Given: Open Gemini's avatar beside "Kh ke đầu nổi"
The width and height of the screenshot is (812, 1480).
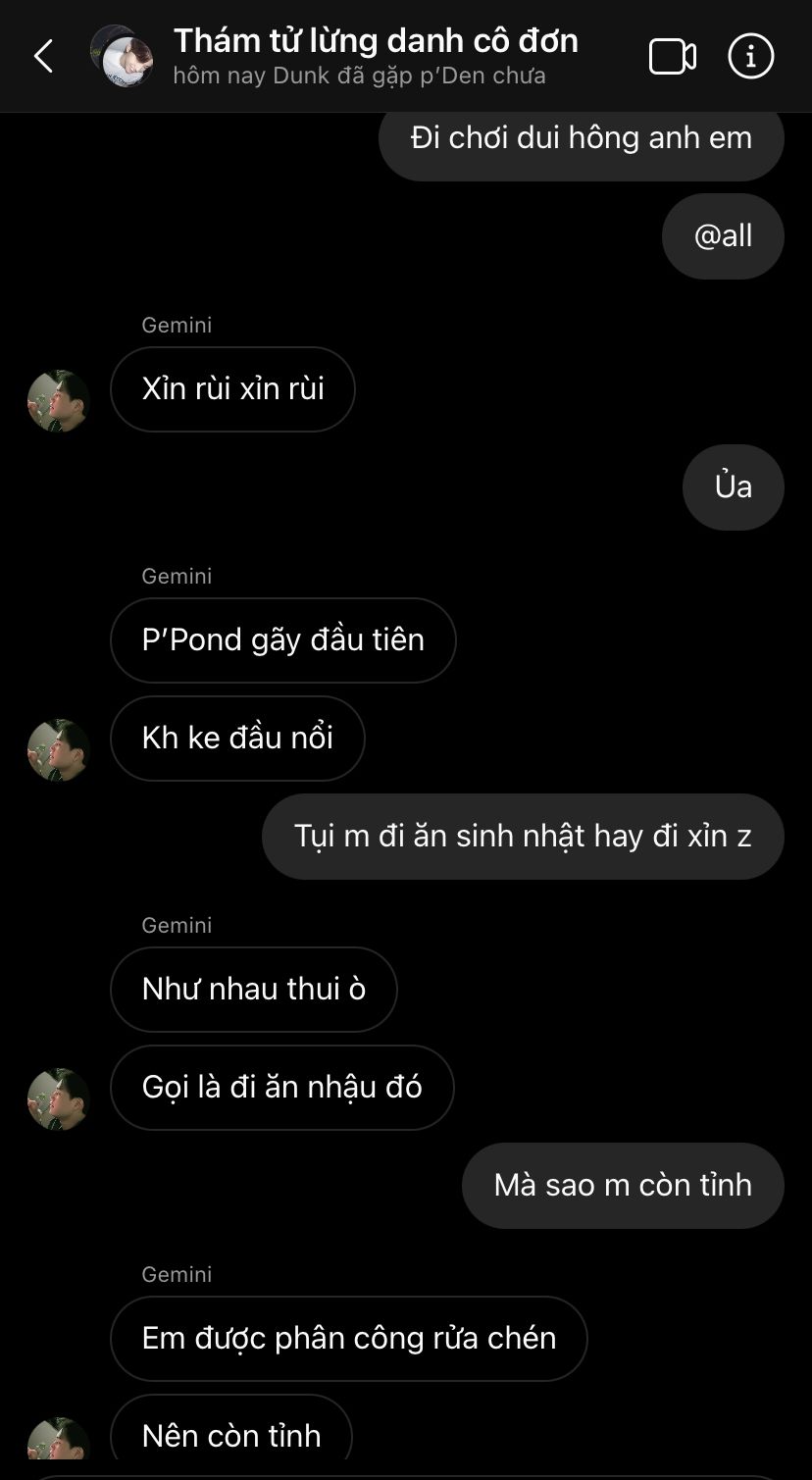Looking at the screenshot, I should pyautogui.click(x=59, y=750).
